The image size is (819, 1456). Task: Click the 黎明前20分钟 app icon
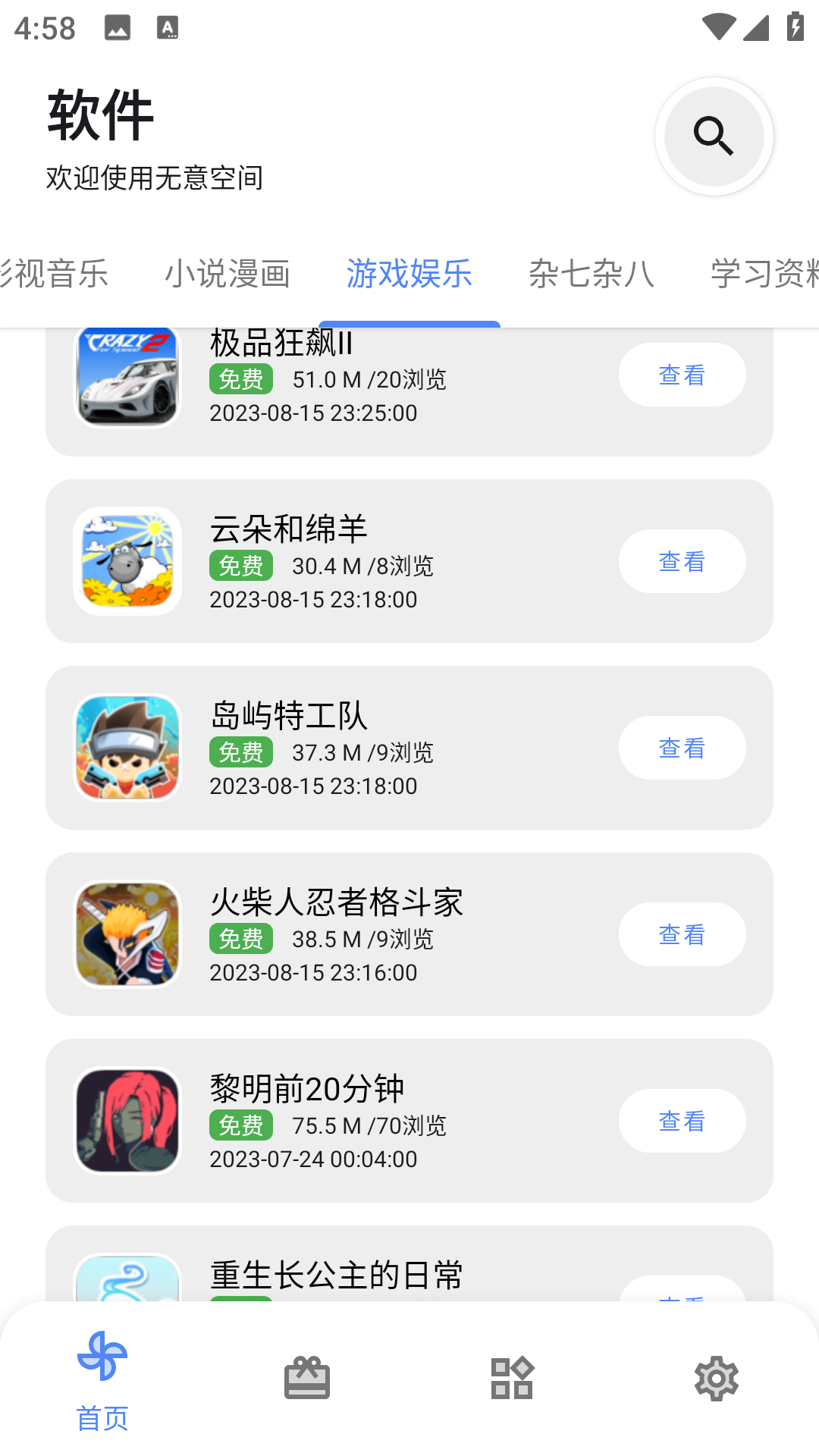pos(127,1121)
